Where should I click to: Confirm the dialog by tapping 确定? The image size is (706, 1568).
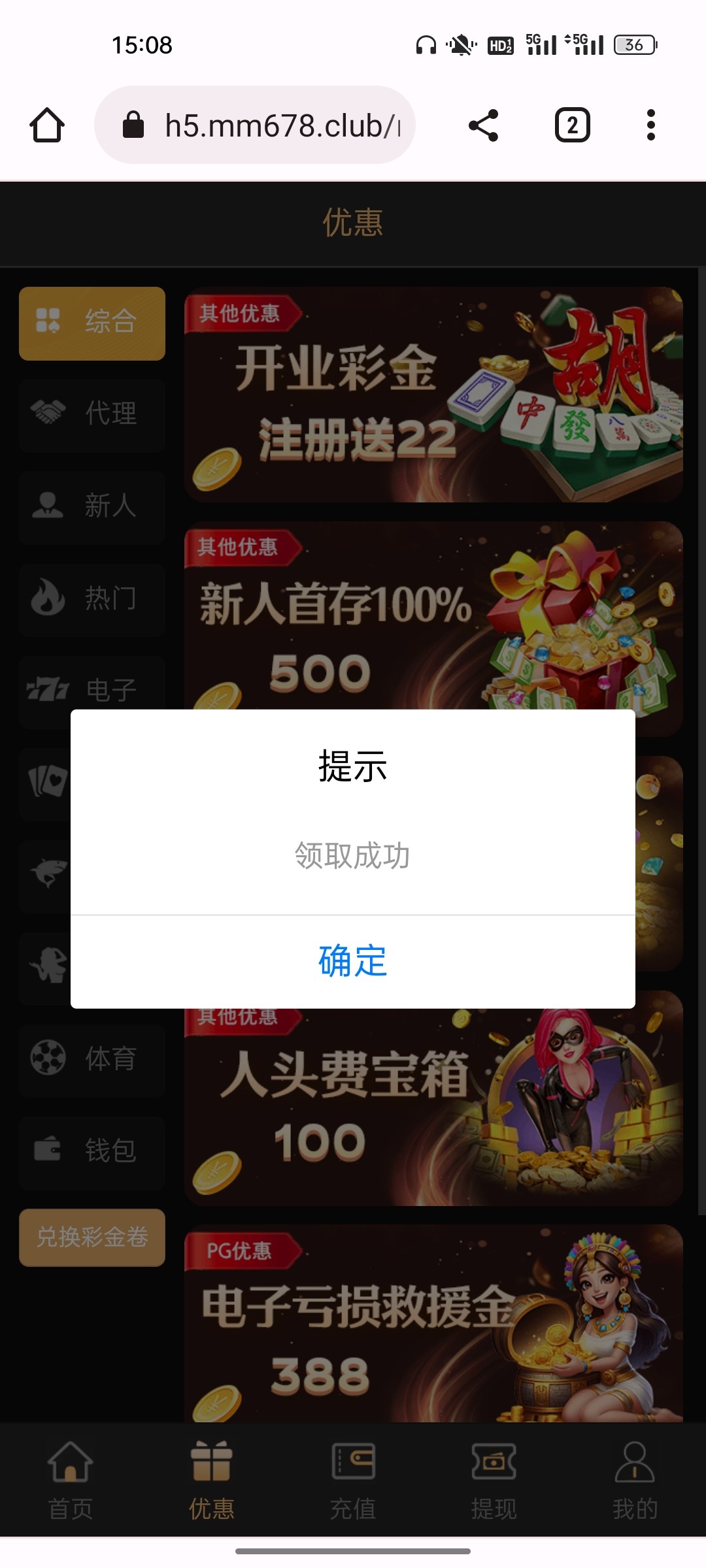353,961
